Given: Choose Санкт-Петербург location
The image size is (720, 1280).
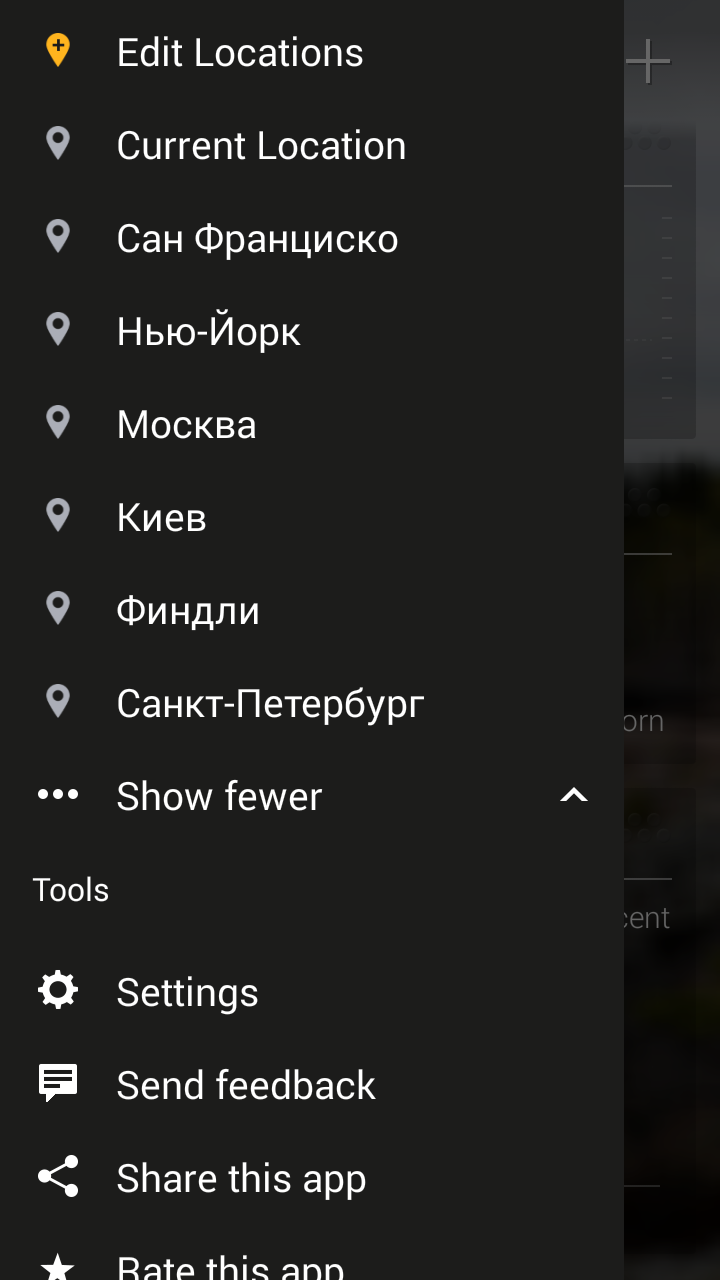Looking at the screenshot, I should click(x=270, y=704).
